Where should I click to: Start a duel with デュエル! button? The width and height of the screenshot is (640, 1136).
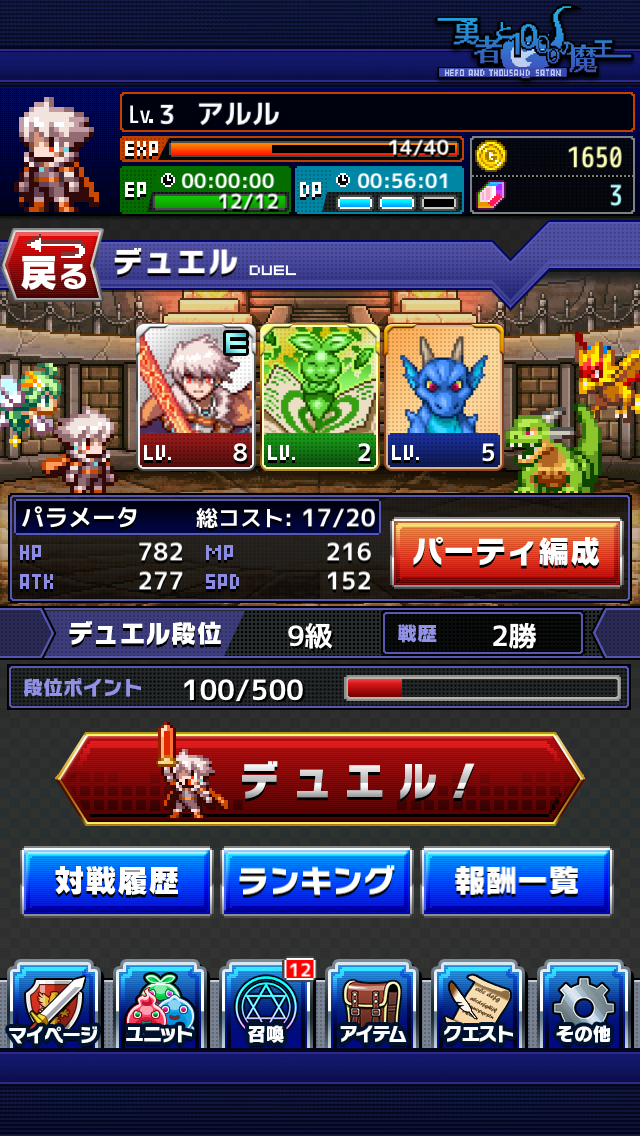320,779
